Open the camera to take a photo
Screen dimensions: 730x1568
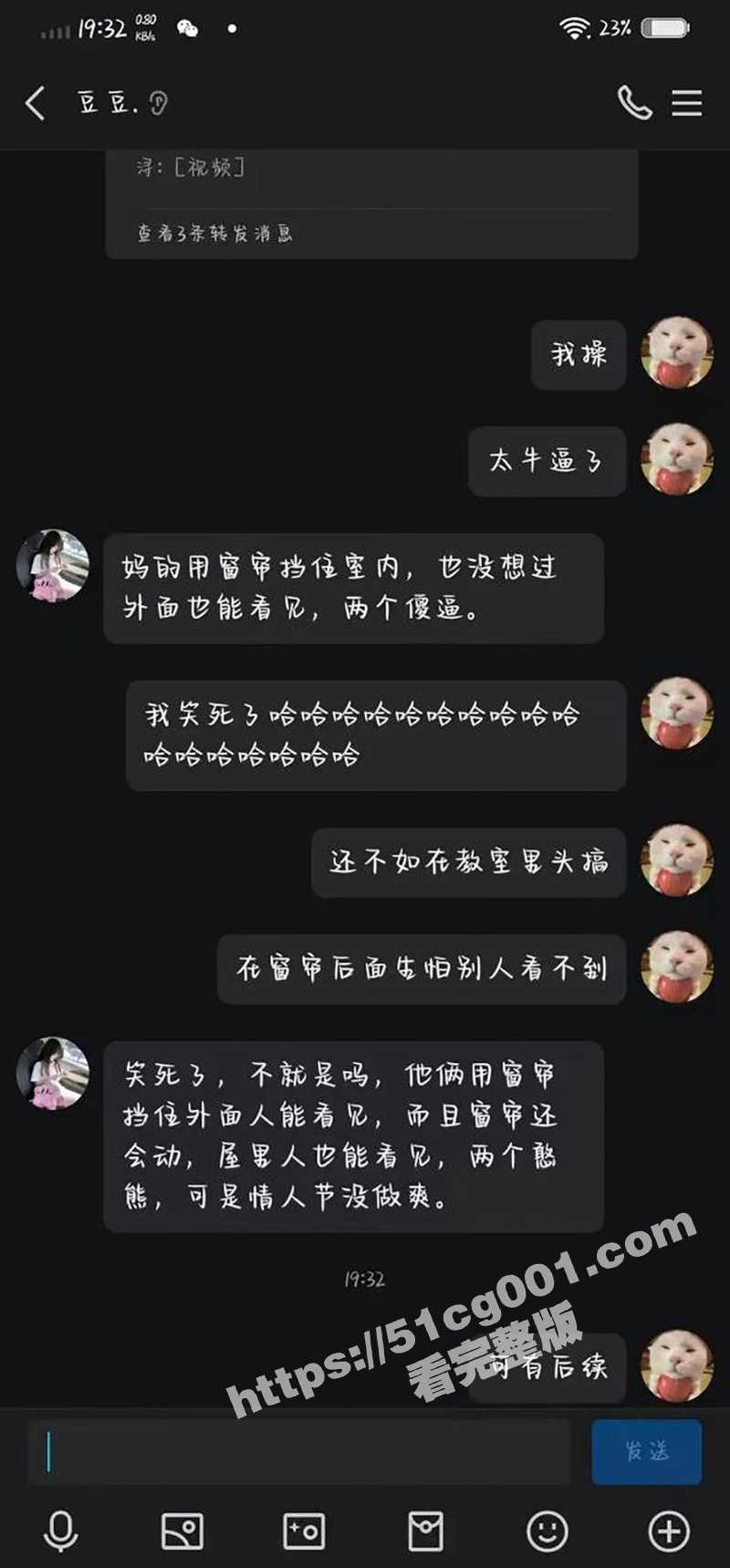click(304, 1531)
